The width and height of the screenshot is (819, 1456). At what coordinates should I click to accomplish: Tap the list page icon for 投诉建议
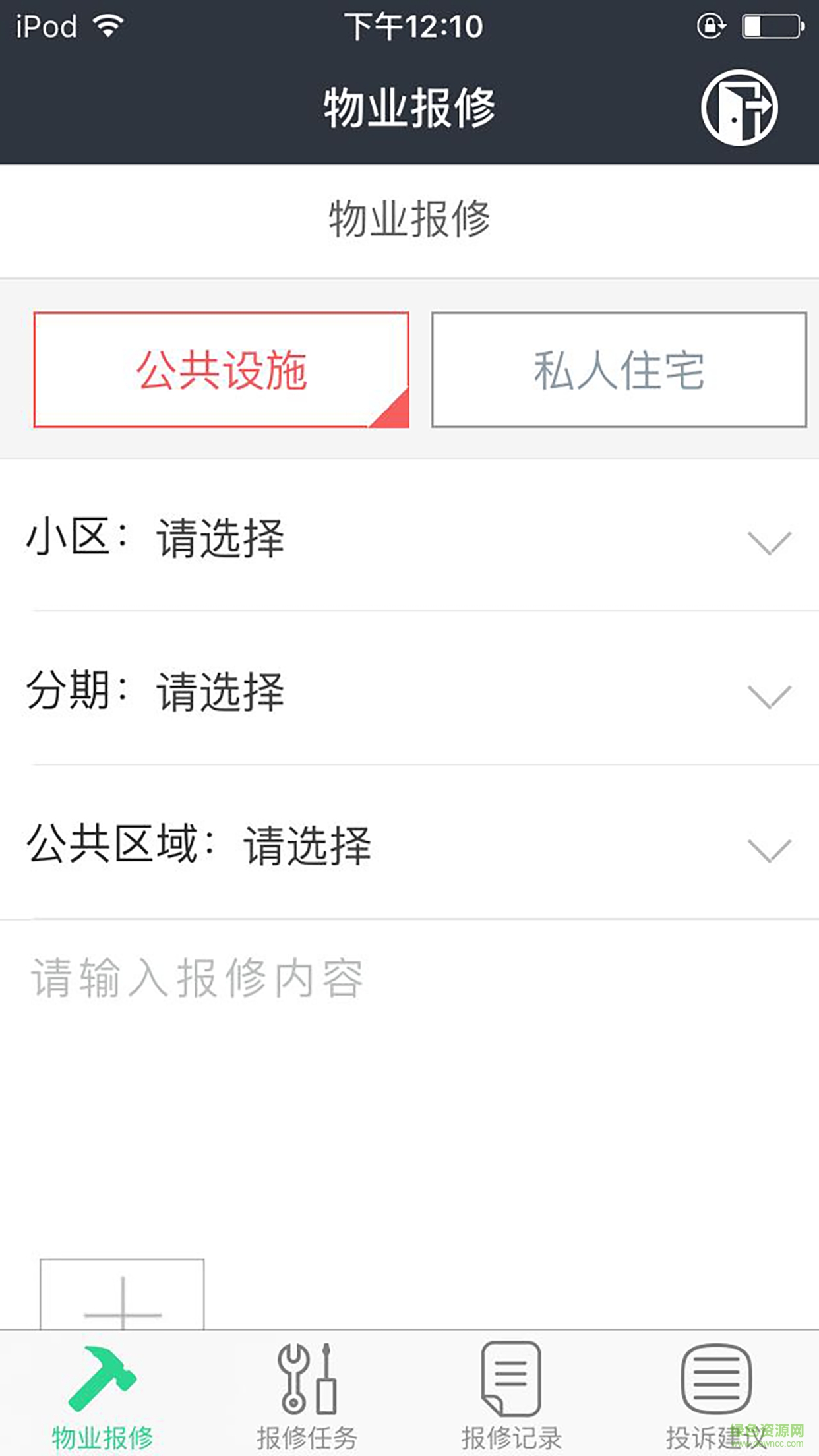(715, 1375)
